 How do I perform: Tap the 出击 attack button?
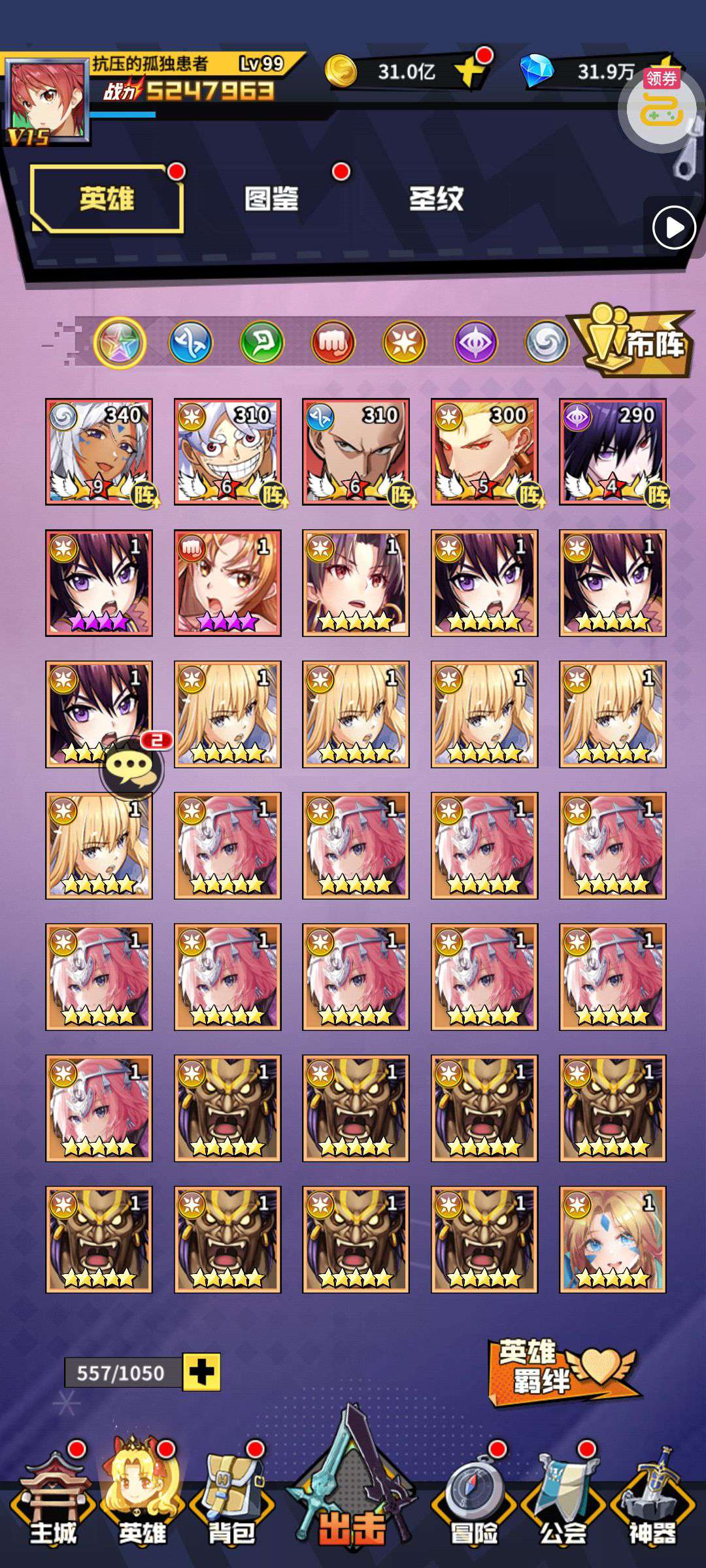(x=353, y=1496)
